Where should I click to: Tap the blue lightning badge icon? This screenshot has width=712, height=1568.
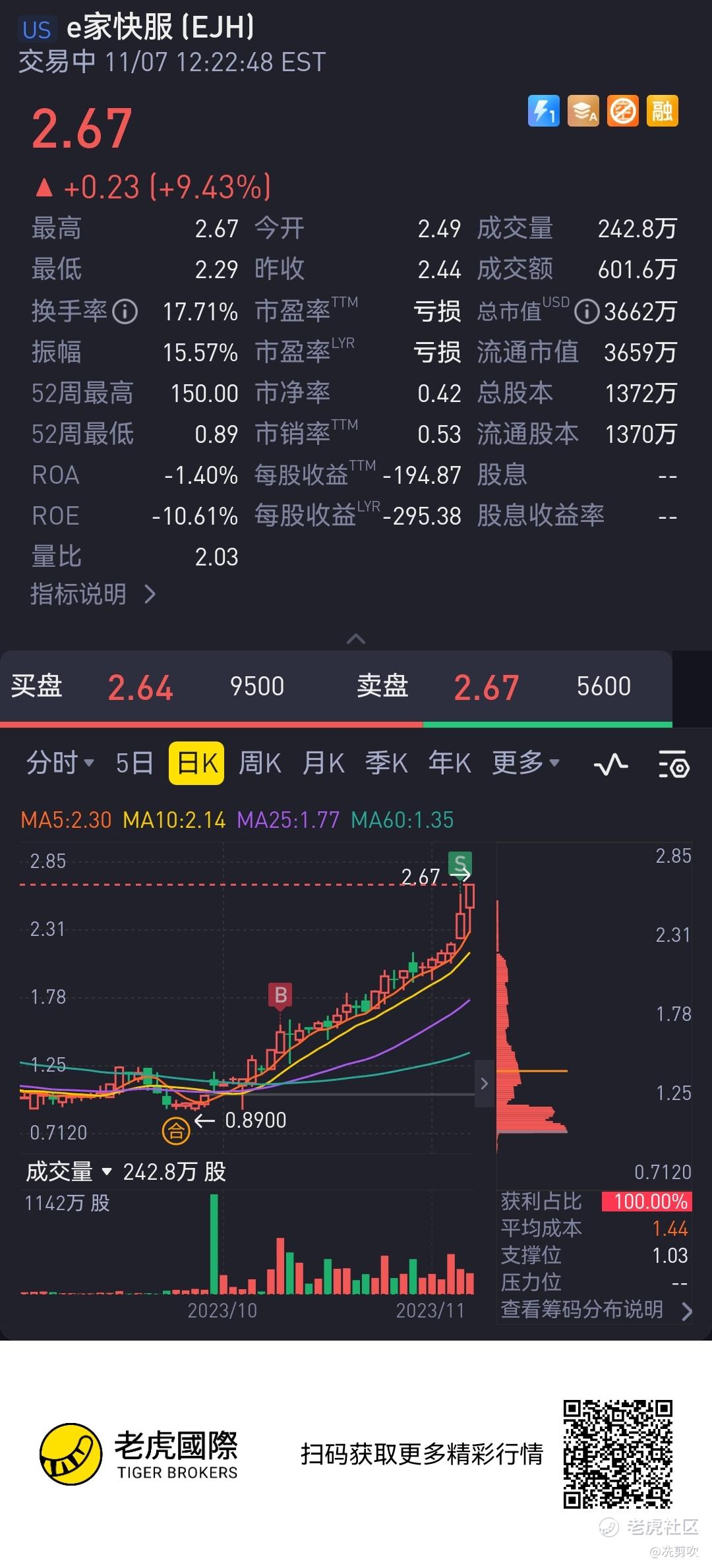coord(543,111)
